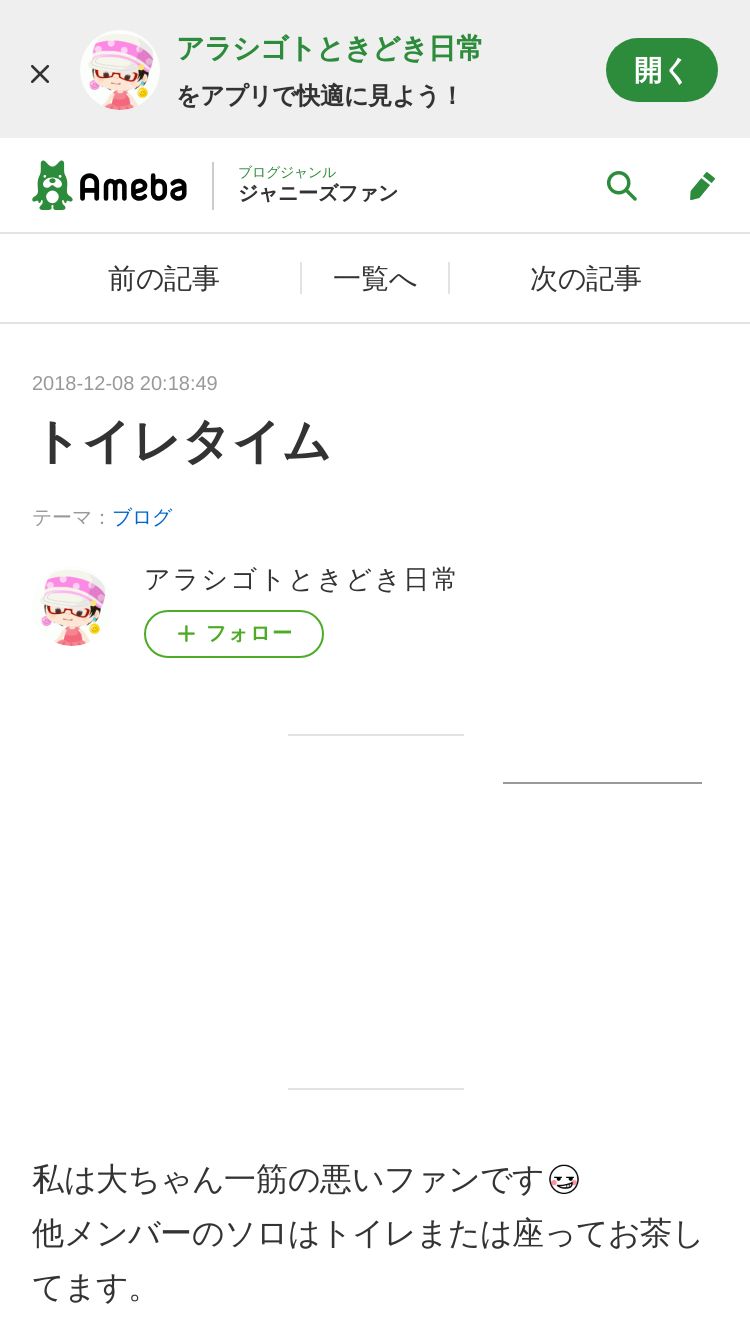Open the Ameba home logo
The height and width of the screenshot is (1334, 750).
(x=110, y=186)
